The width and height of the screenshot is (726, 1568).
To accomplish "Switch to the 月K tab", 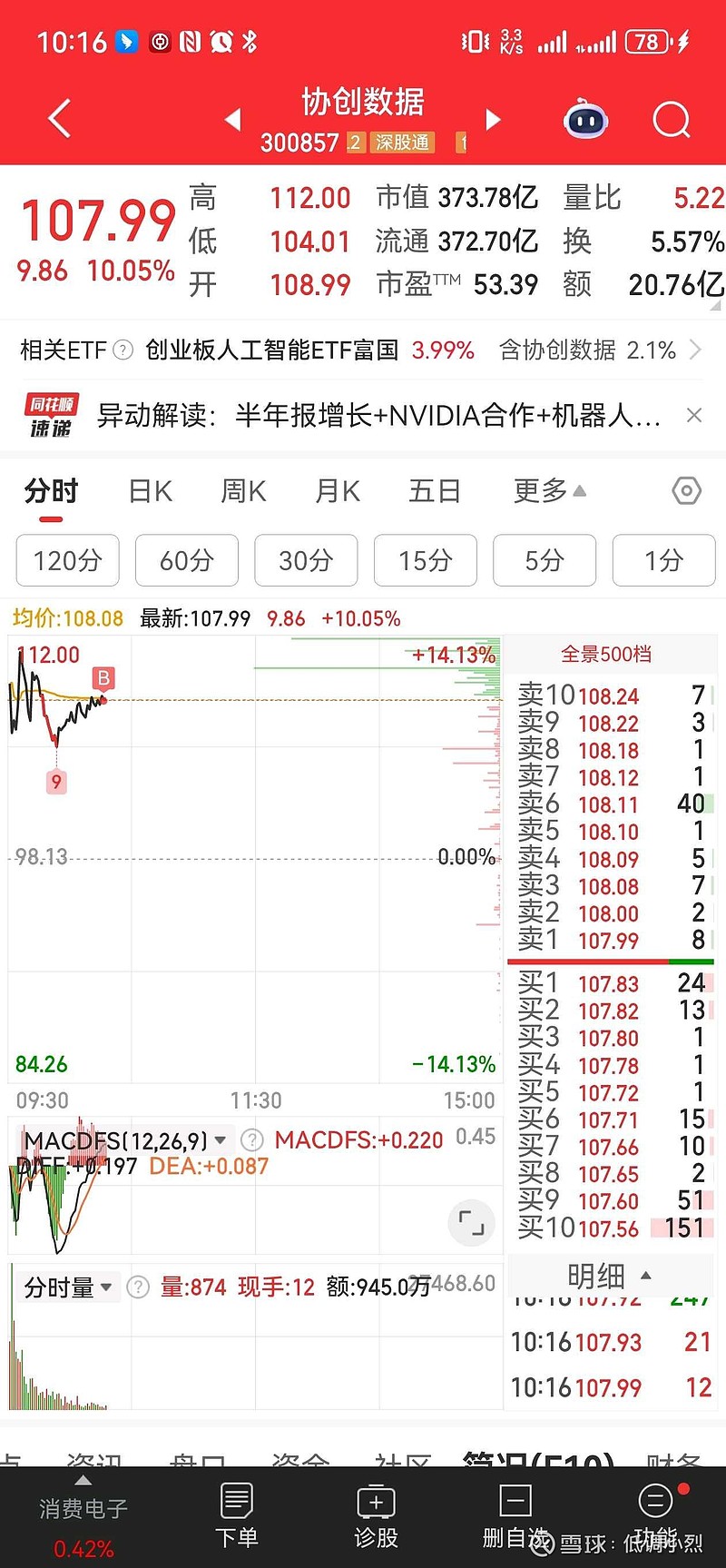I will tap(338, 491).
